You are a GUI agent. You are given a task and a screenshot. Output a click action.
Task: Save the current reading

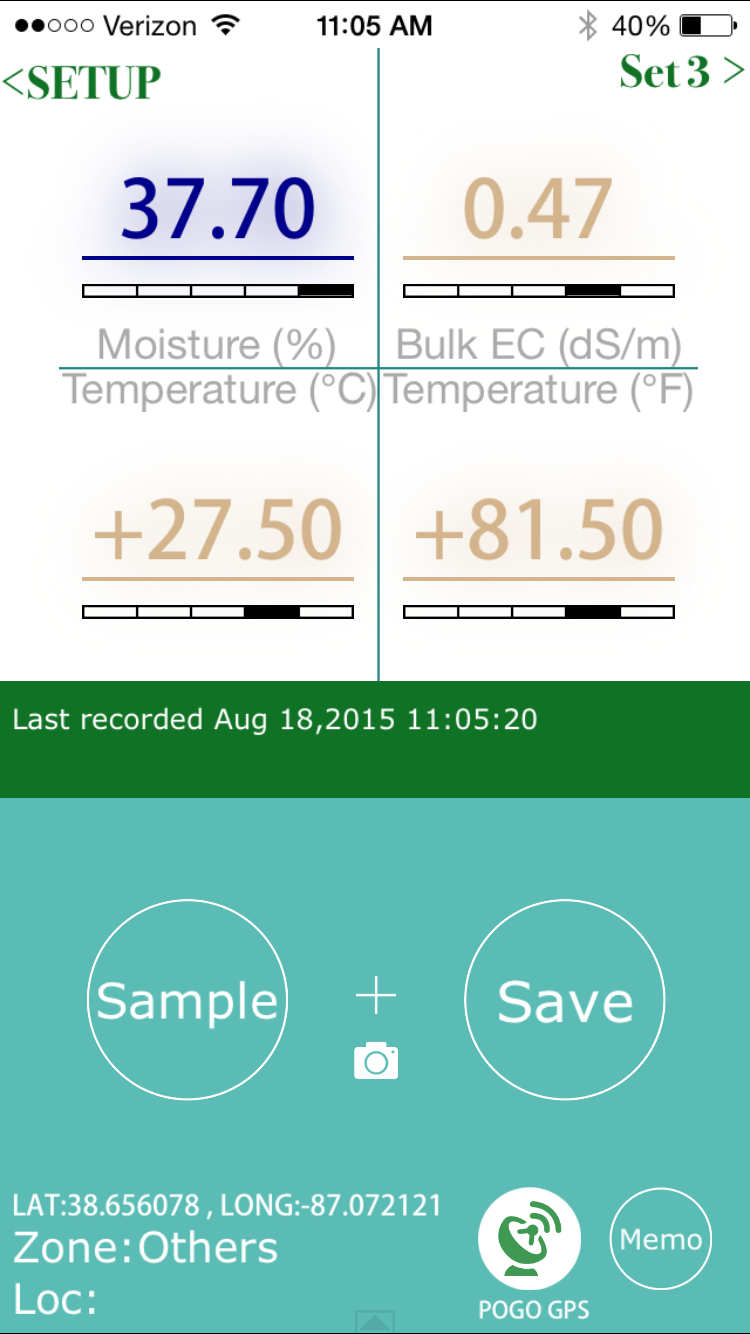[565, 1001]
